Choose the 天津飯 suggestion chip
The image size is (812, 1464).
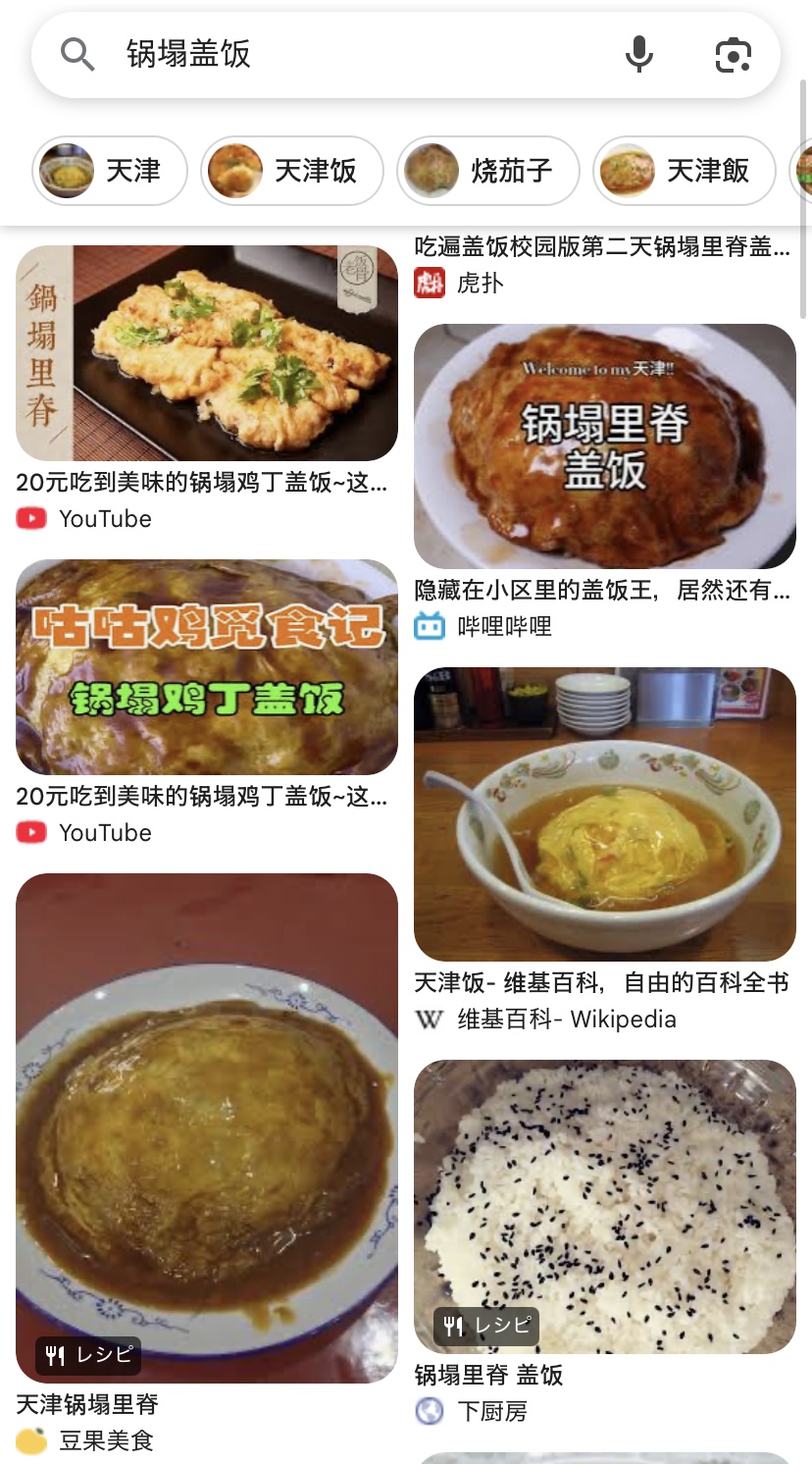pyautogui.click(x=684, y=171)
